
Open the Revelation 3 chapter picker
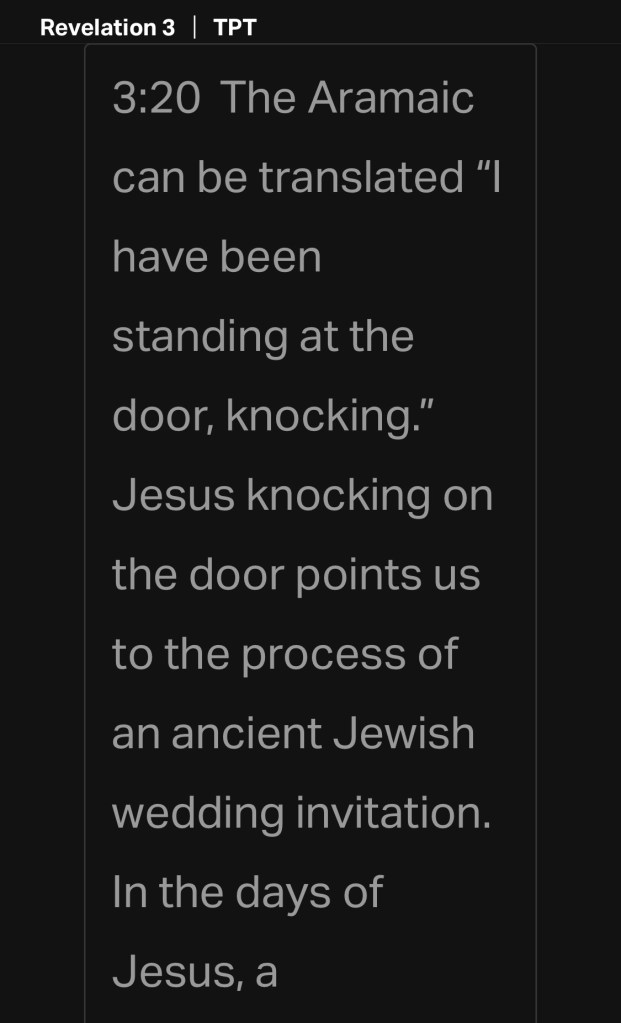(x=107, y=28)
